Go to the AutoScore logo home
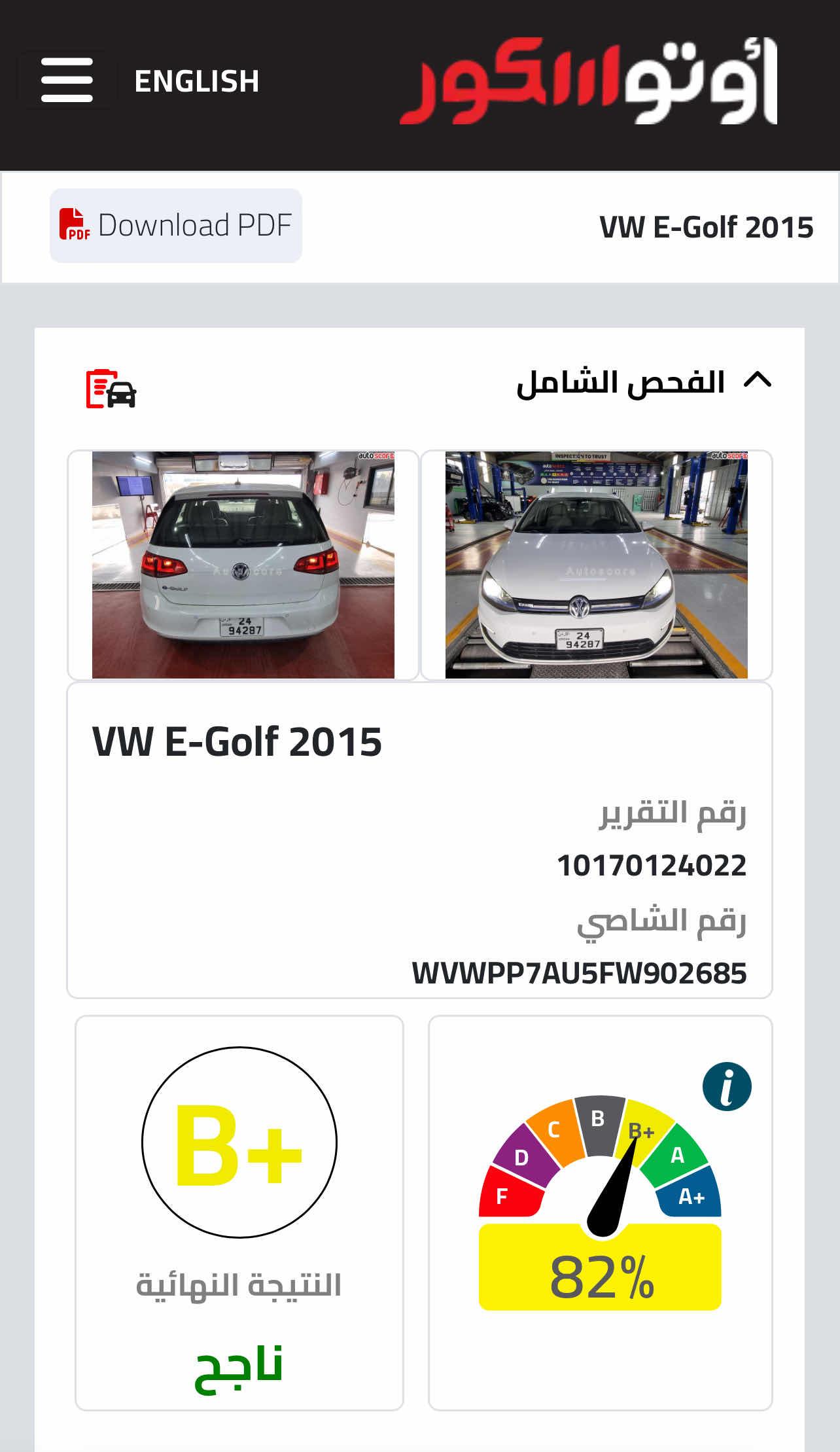 coord(588,81)
